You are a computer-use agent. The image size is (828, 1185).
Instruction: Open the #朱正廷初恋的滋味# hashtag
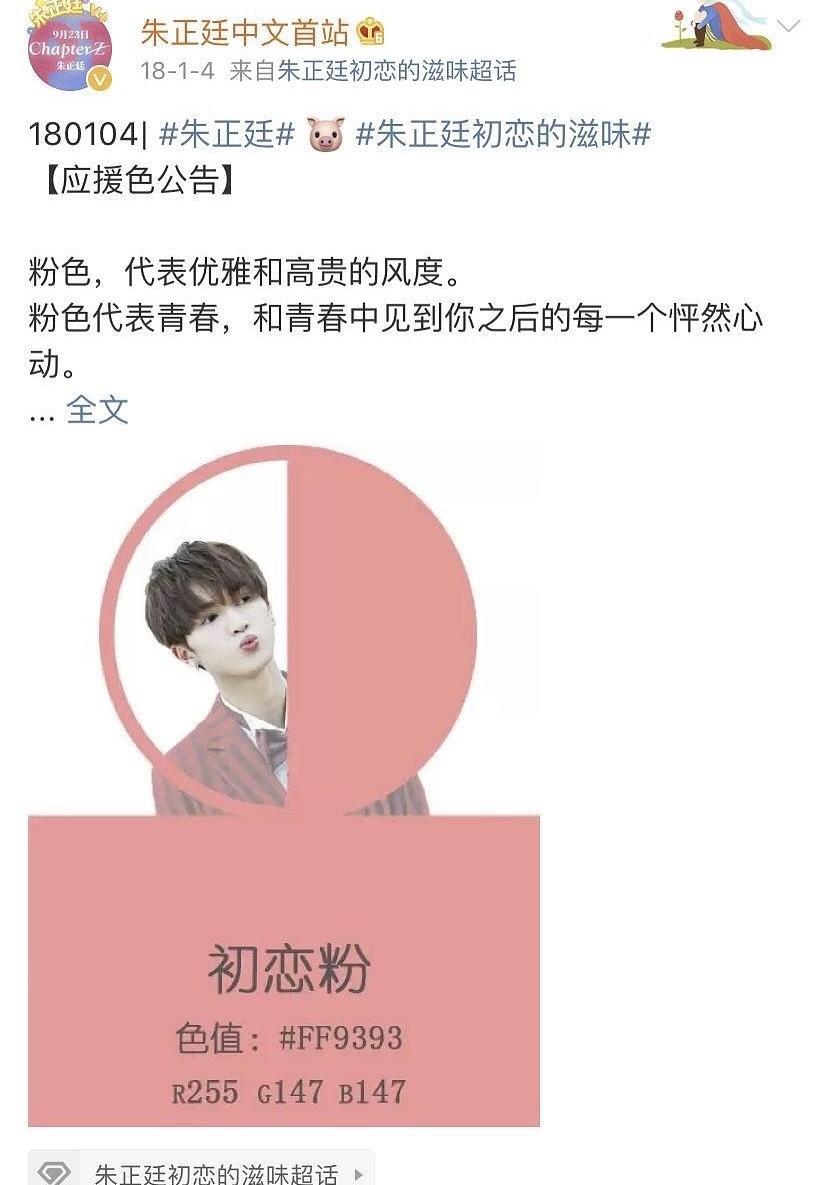point(504,134)
